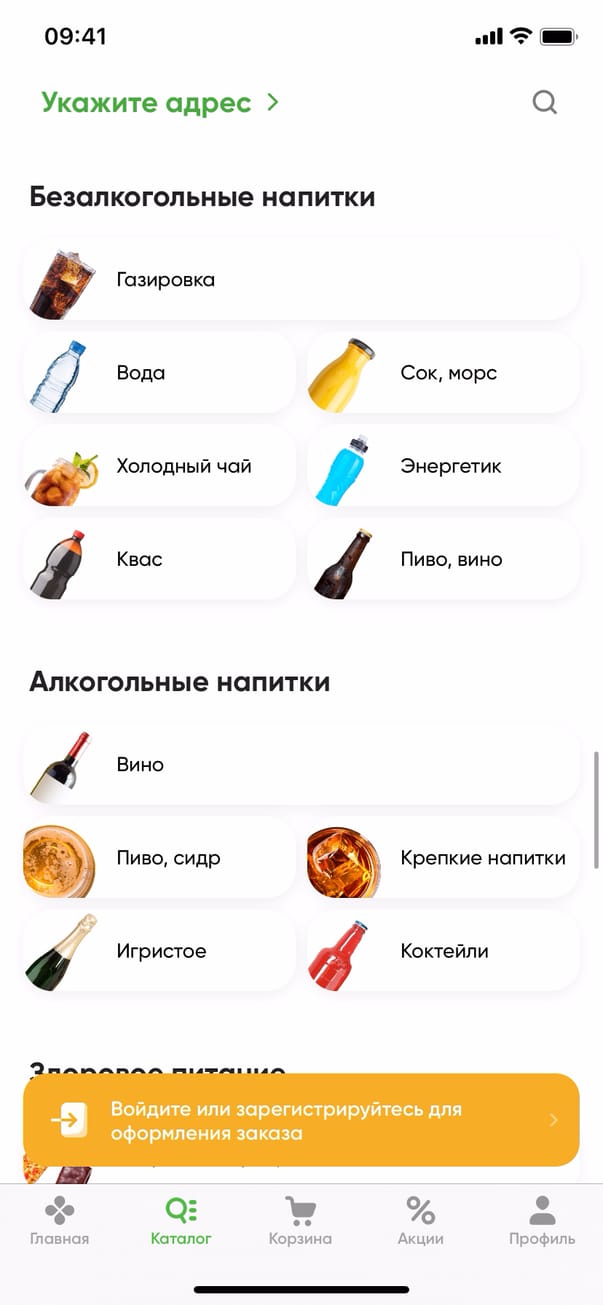Select the Пиво, сидр category
Viewport: 603px width, 1305px height.
[160, 858]
